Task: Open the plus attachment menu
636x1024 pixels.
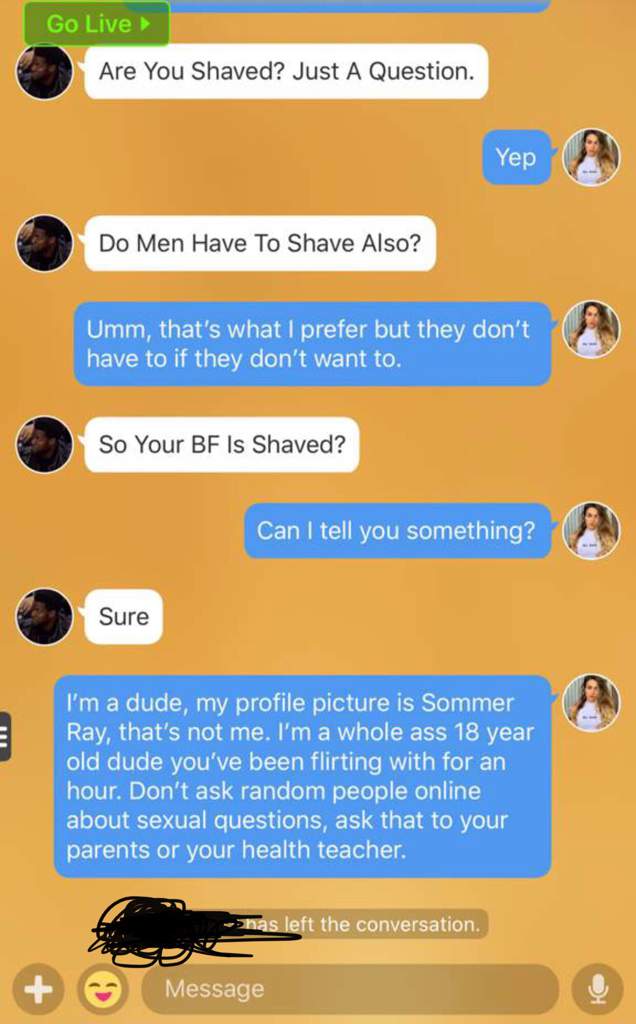Action: pos(38,989)
